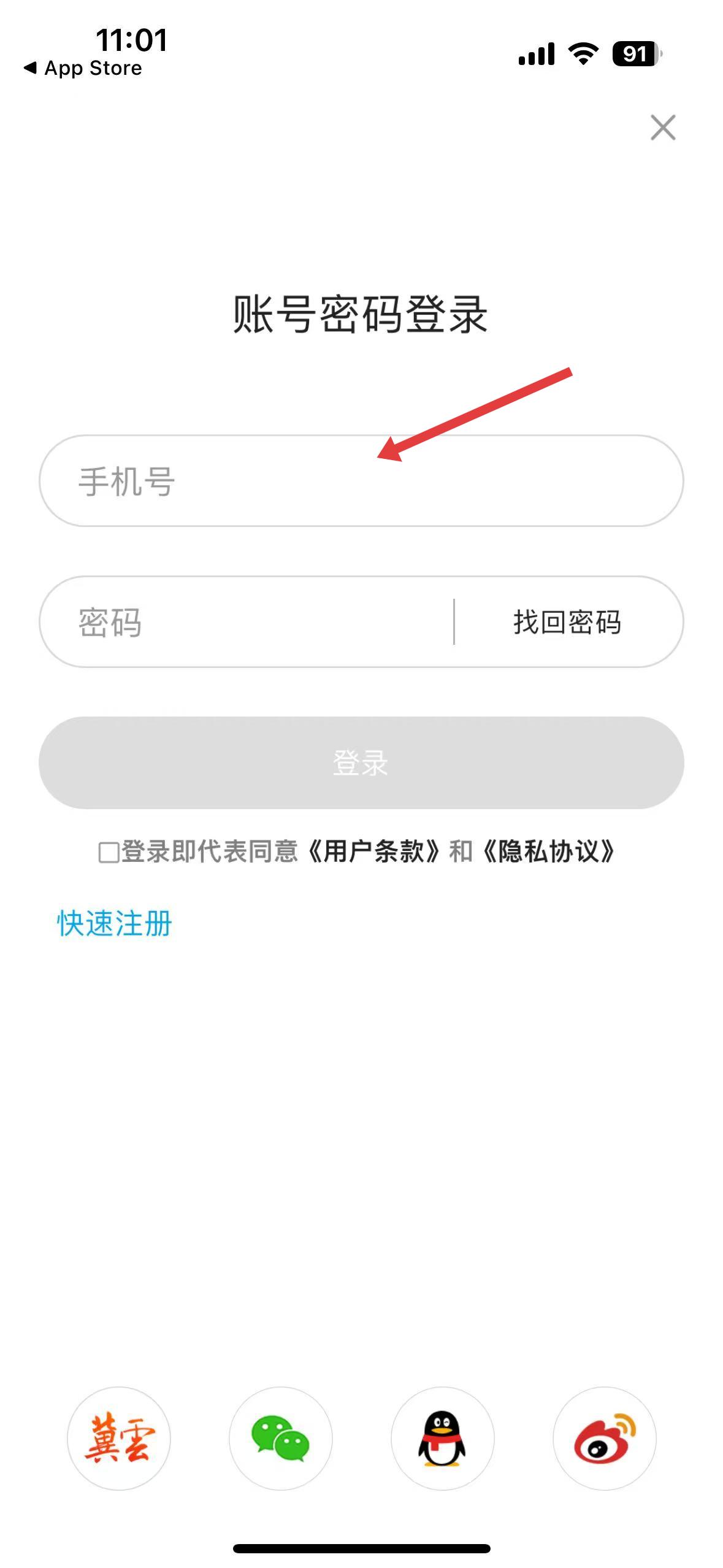Focus the 密码 password field

pyautogui.click(x=245, y=622)
